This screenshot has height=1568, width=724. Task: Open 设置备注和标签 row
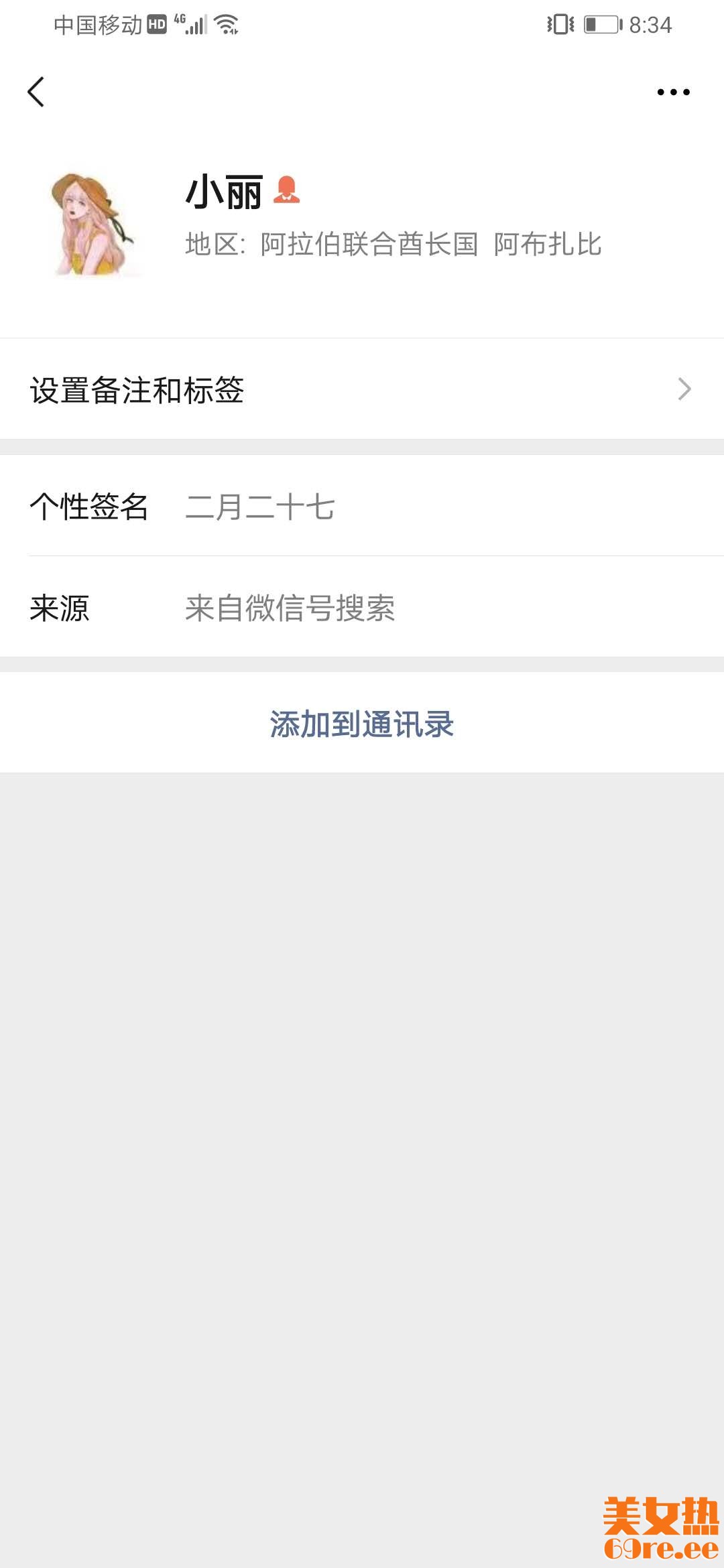pos(362,389)
